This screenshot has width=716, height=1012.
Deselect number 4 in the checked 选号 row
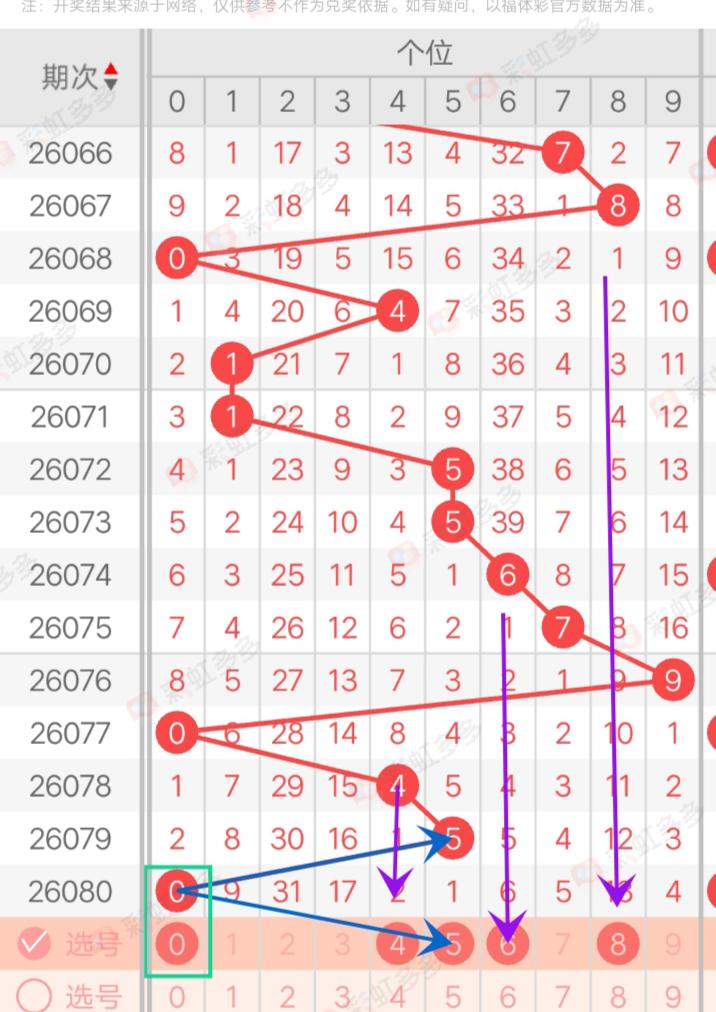click(397, 943)
